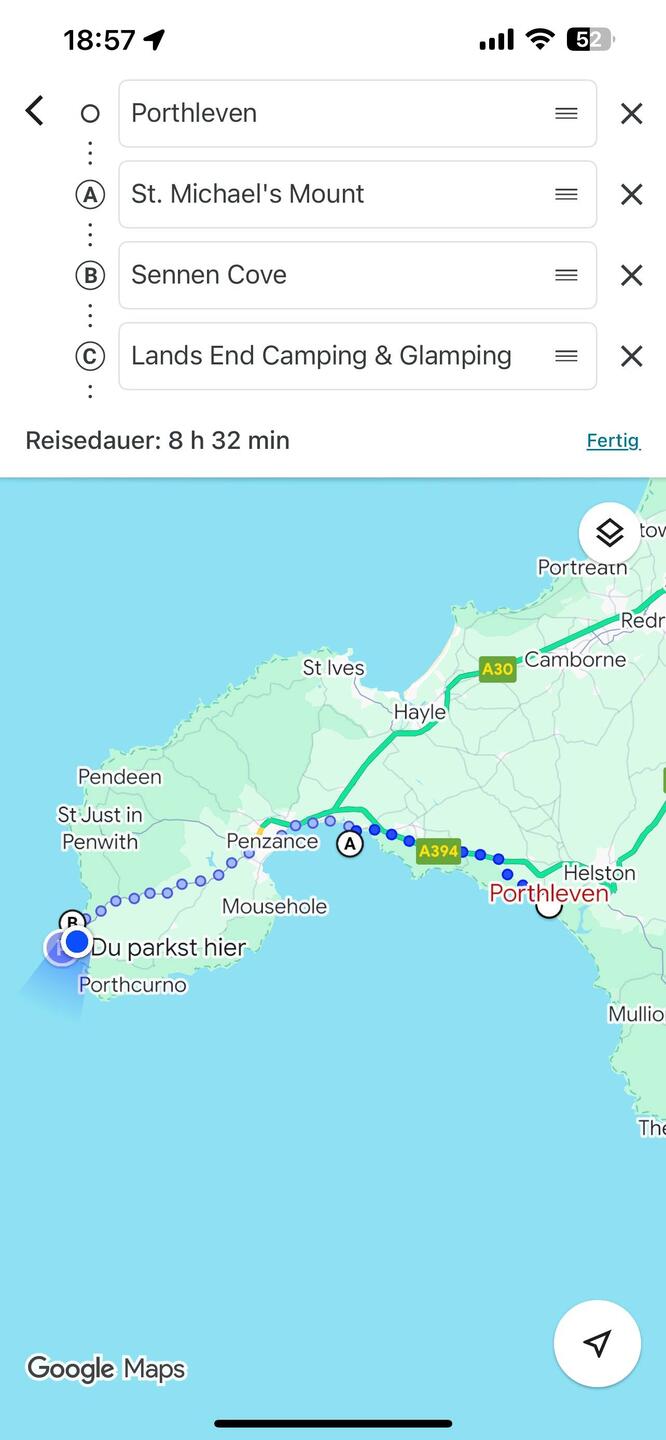
Task: Tap Fertig to finish editing stops
Action: [x=612, y=440]
